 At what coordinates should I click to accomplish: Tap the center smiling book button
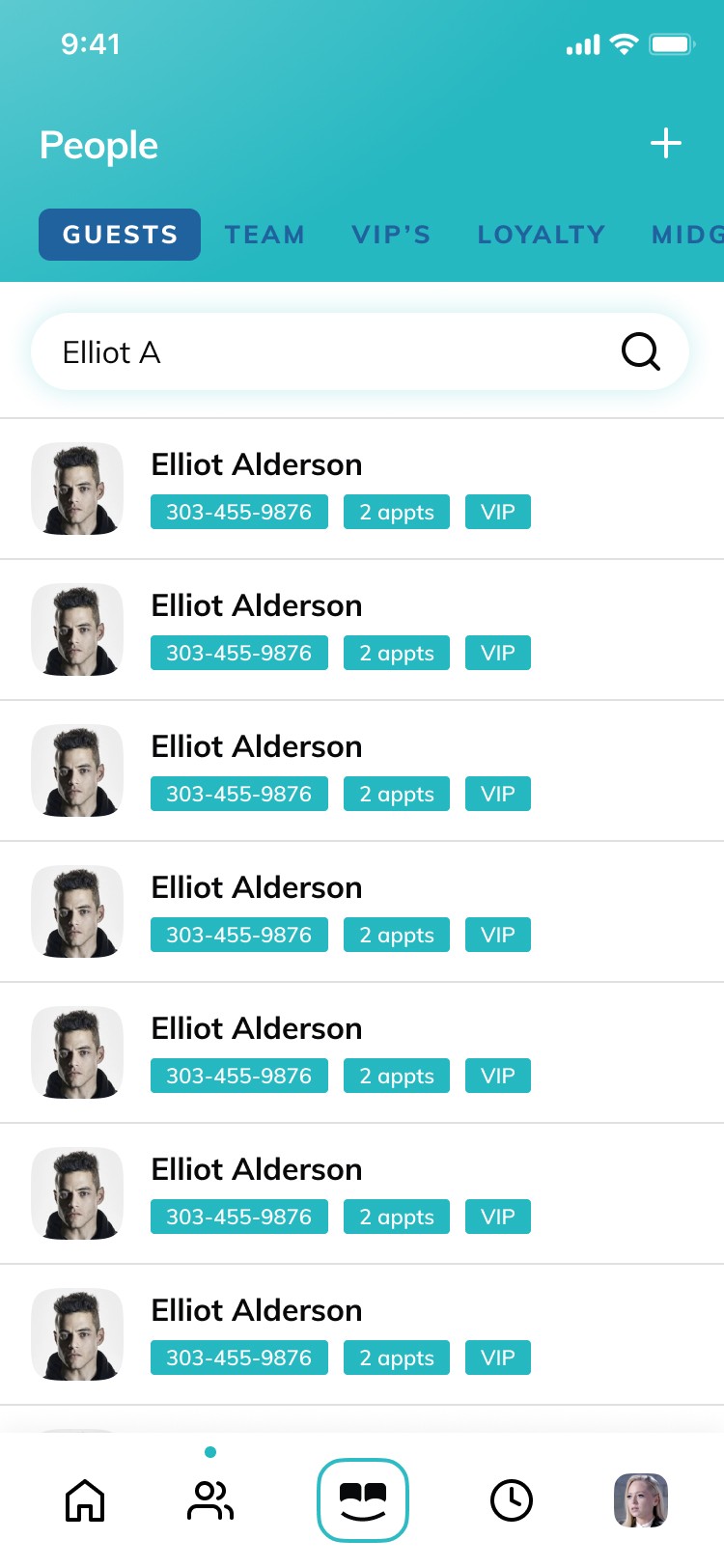coord(363,1499)
